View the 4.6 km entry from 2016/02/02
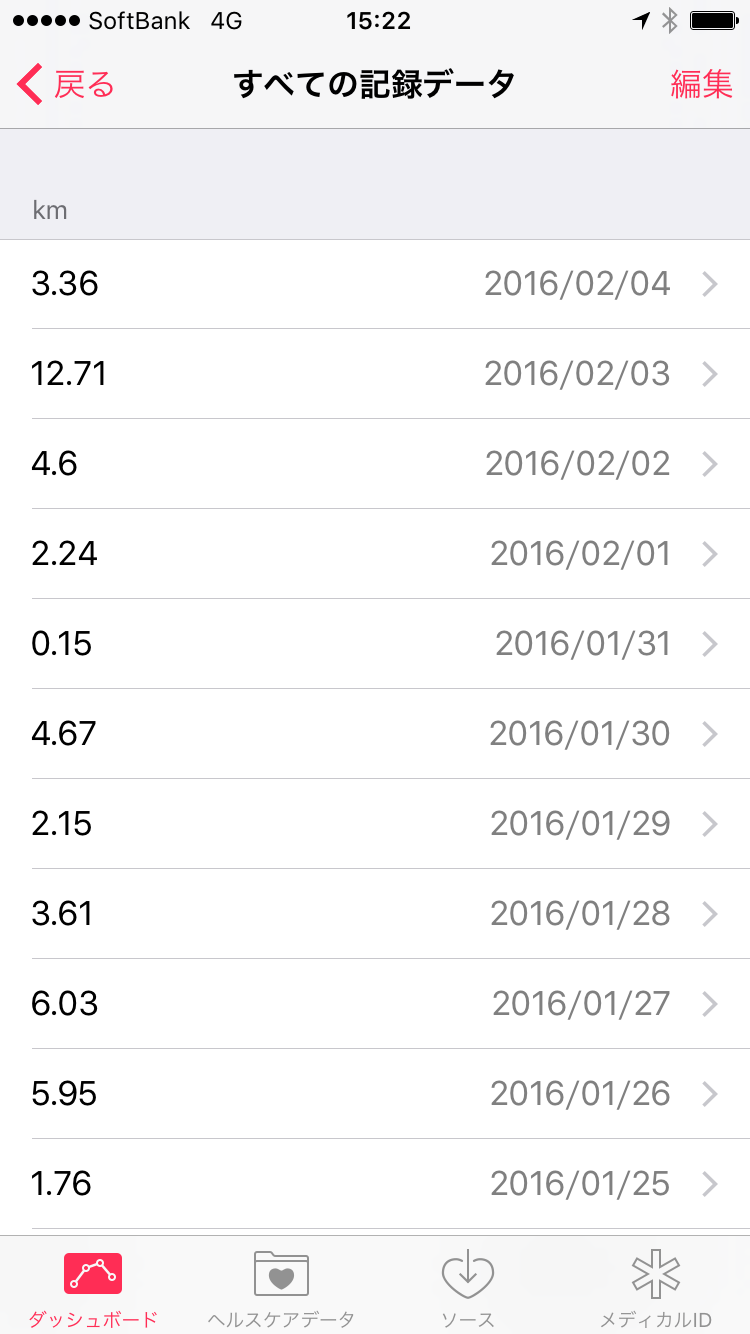The image size is (750, 1334). [x=375, y=464]
